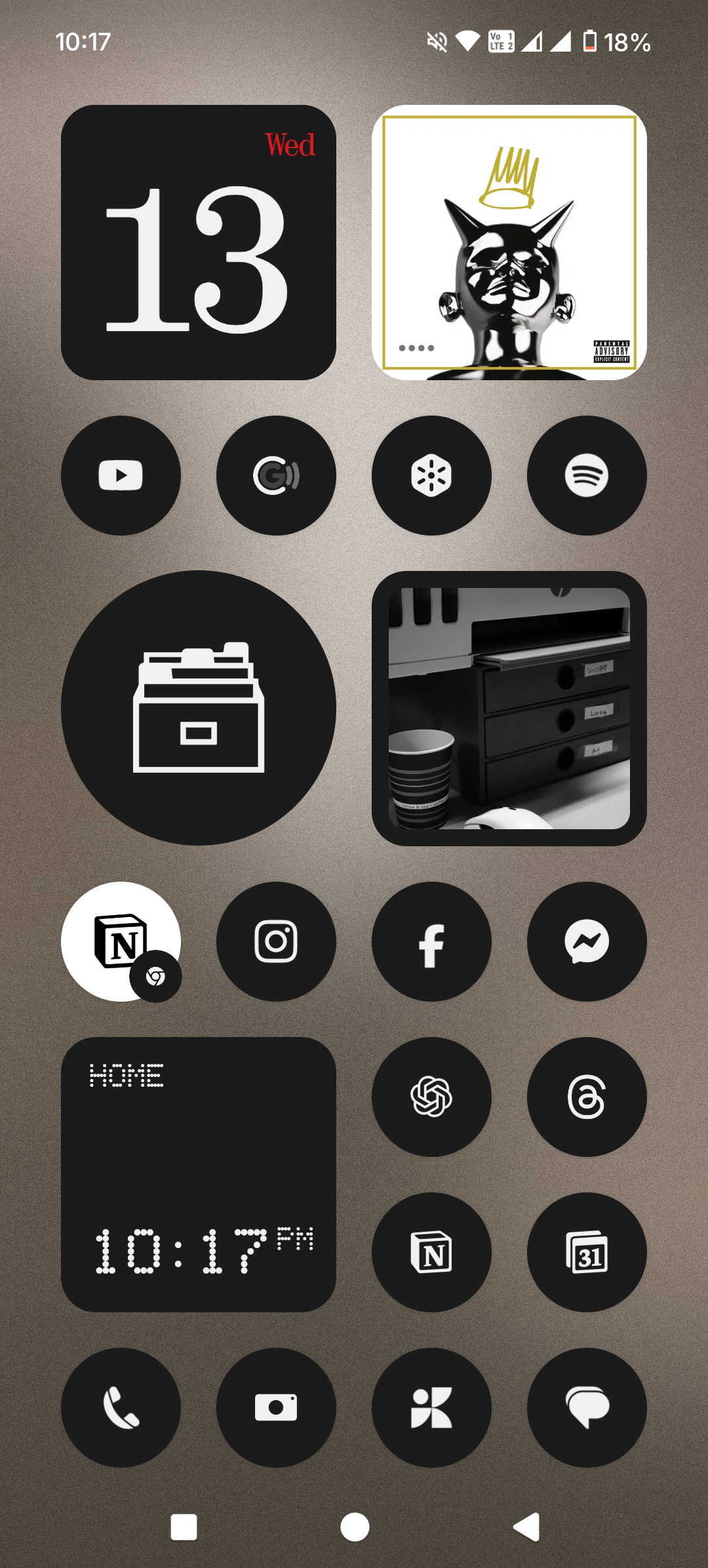Open Messenger
The image size is (708, 1568).
click(587, 941)
